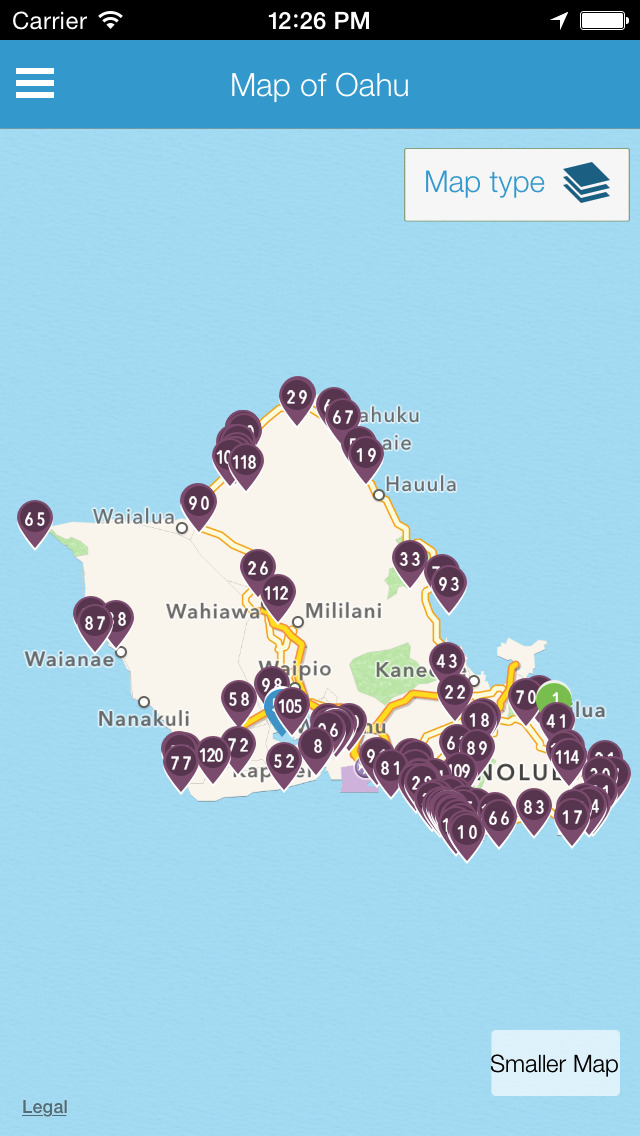Screen dimensions: 640x1136
Task: Select map pin 29
Action: tap(297, 396)
